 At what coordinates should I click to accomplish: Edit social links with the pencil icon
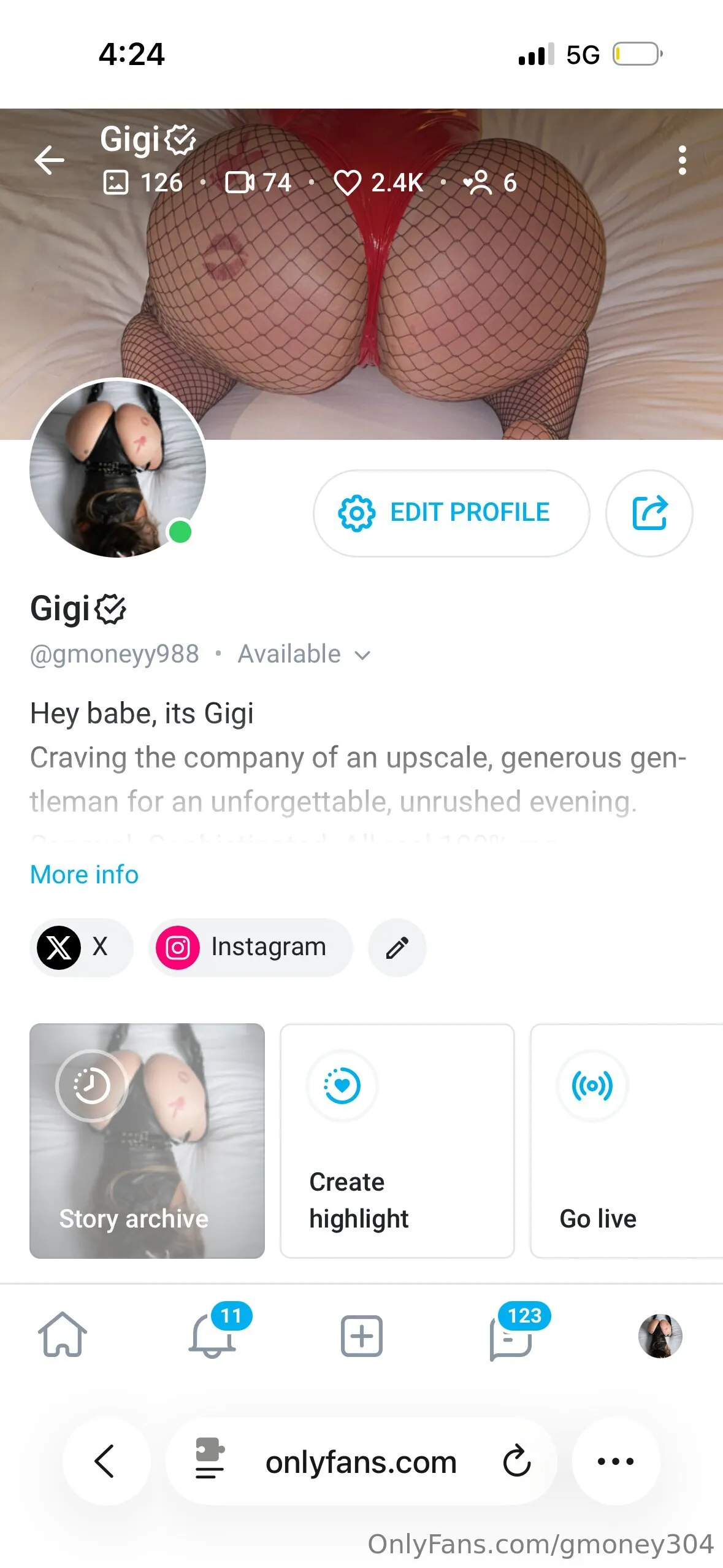pyautogui.click(x=397, y=947)
